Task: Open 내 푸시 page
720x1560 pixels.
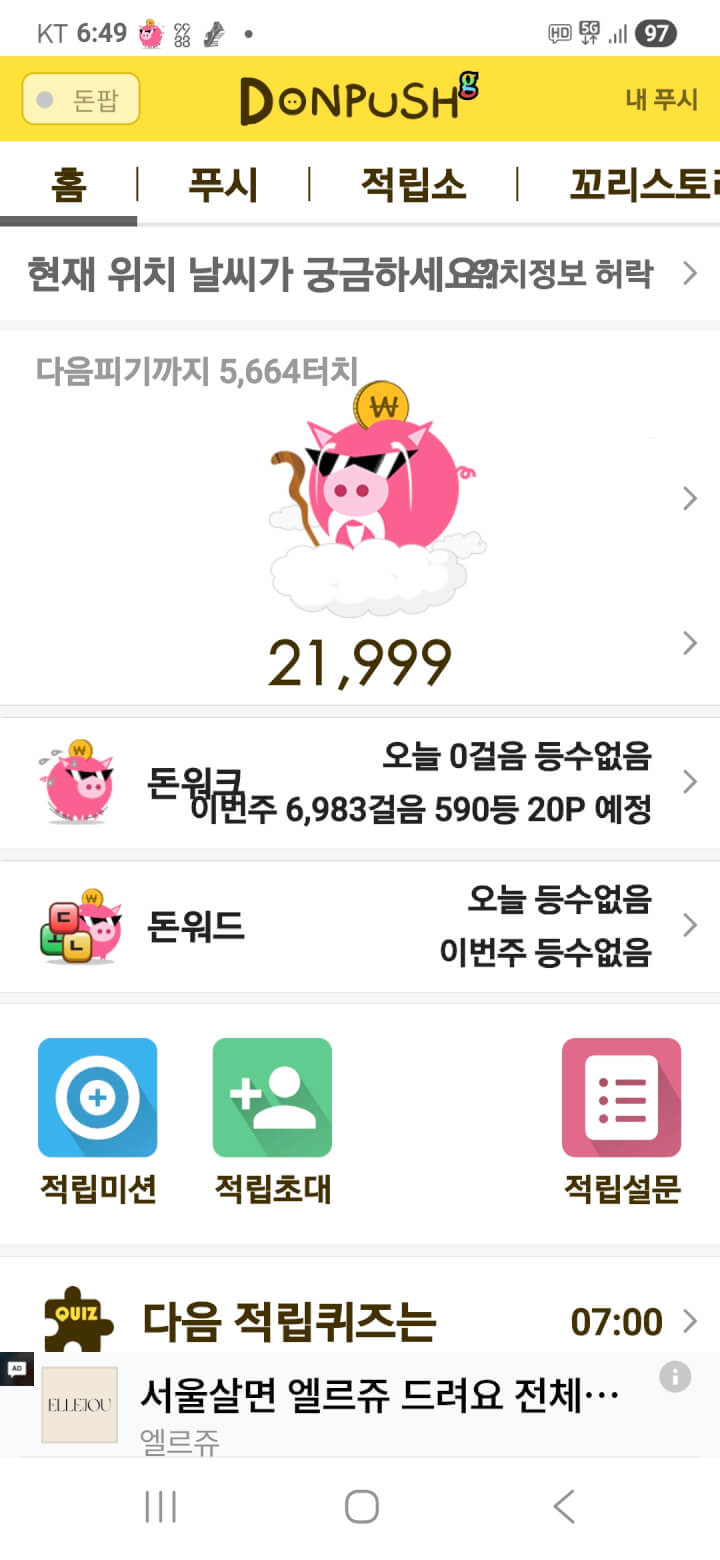Action: (x=660, y=100)
